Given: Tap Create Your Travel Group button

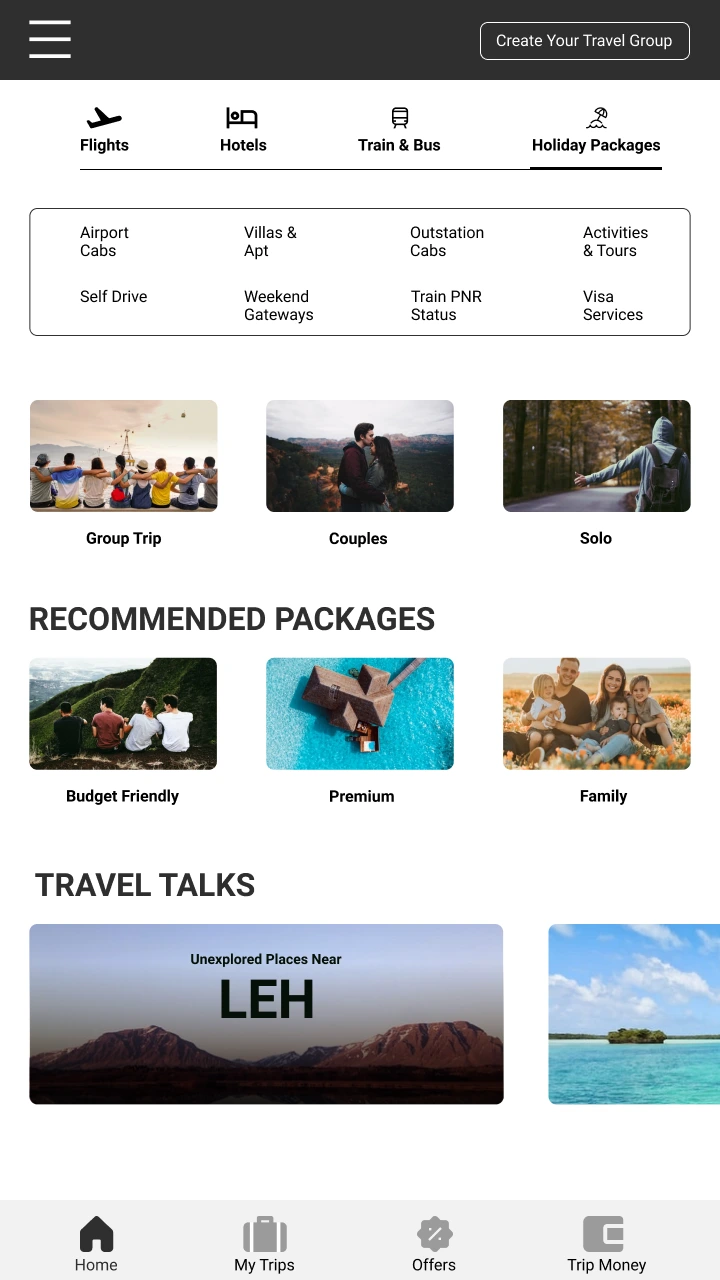Looking at the screenshot, I should [584, 41].
